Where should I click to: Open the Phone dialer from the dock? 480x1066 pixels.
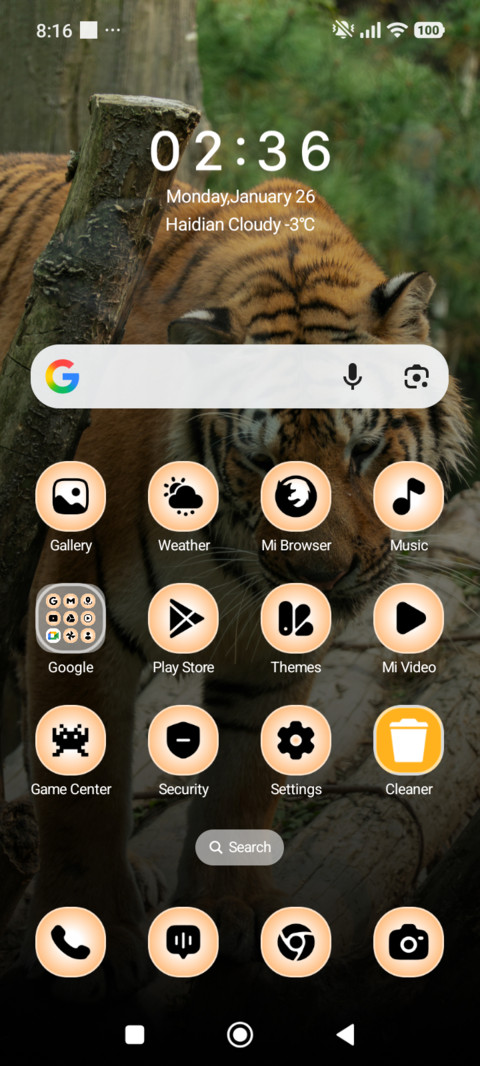(71, 942)
